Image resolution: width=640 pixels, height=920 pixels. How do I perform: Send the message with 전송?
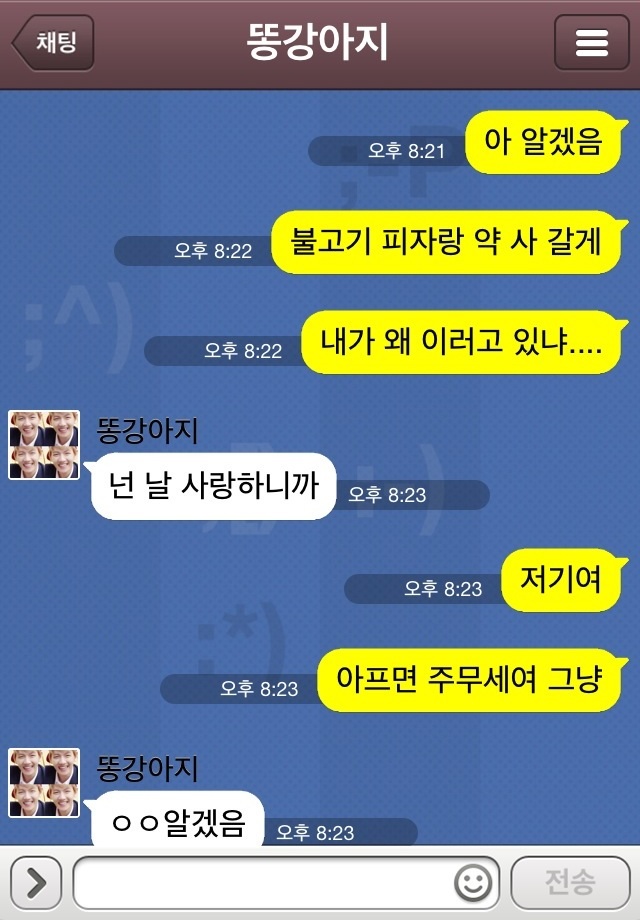(570, 882)
